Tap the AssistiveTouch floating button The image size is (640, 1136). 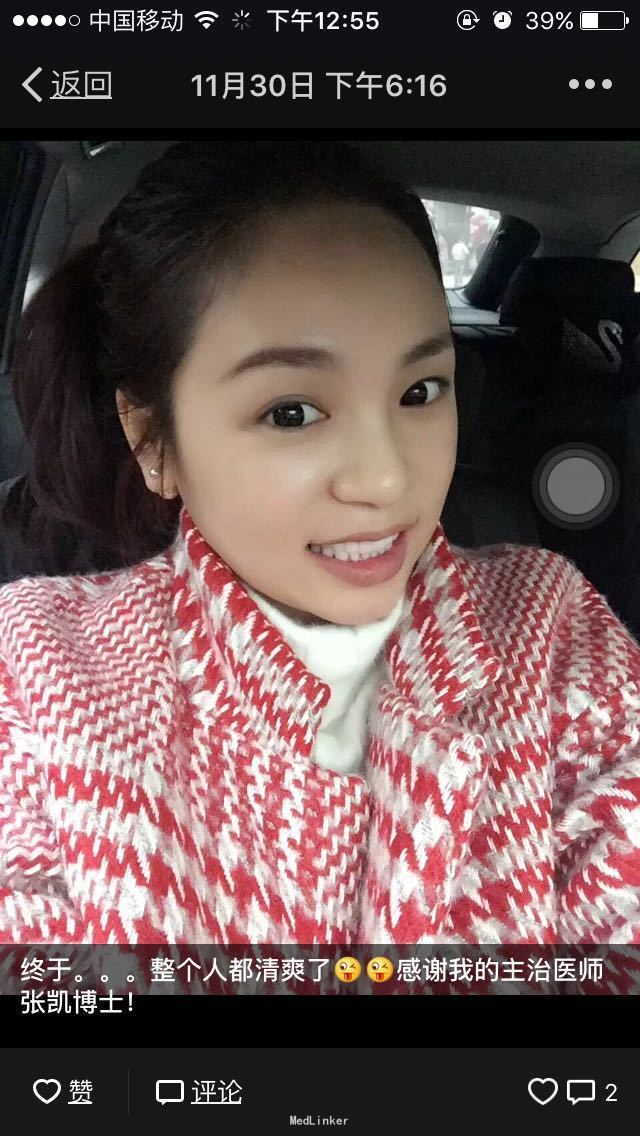click(x=575, y=487)
